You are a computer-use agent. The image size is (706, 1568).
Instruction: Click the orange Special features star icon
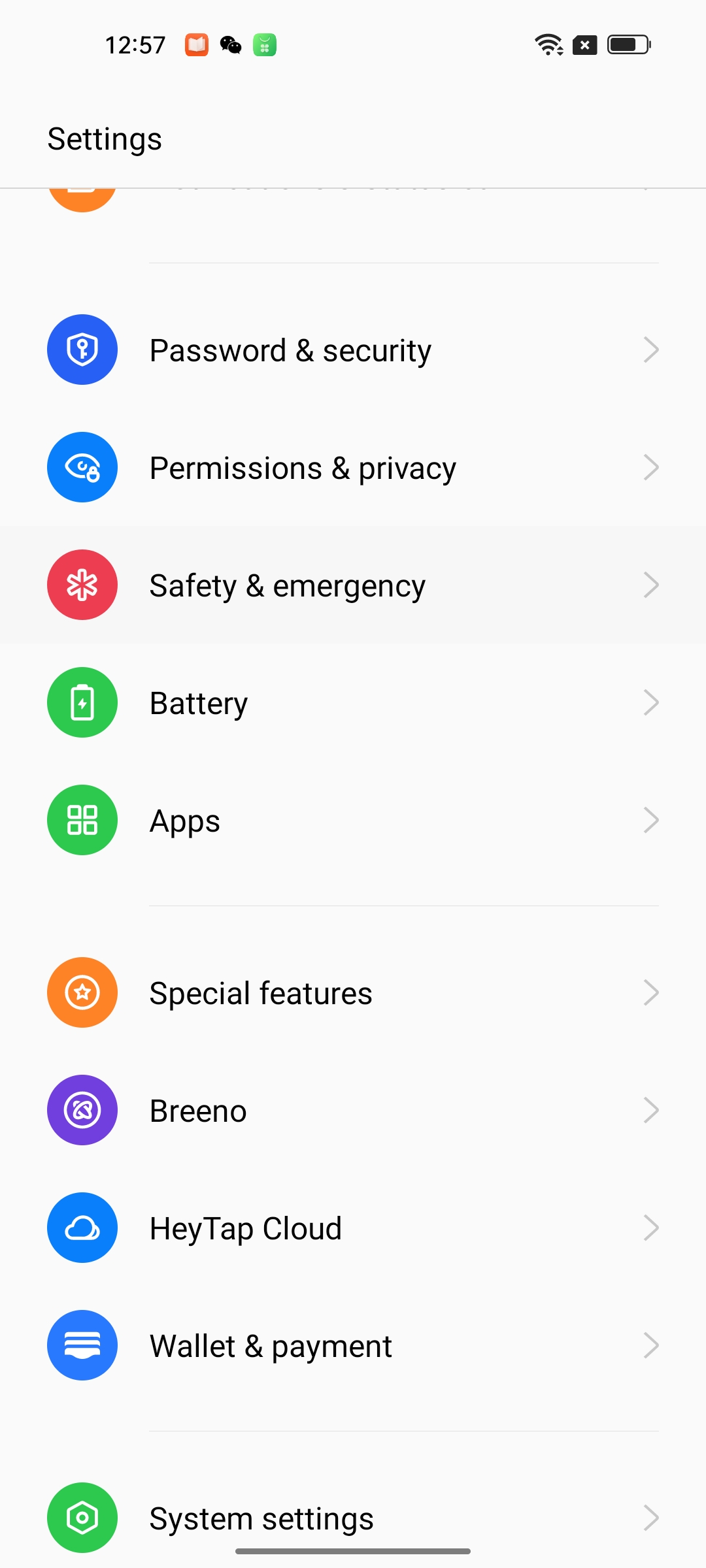[x=82, y=992]
